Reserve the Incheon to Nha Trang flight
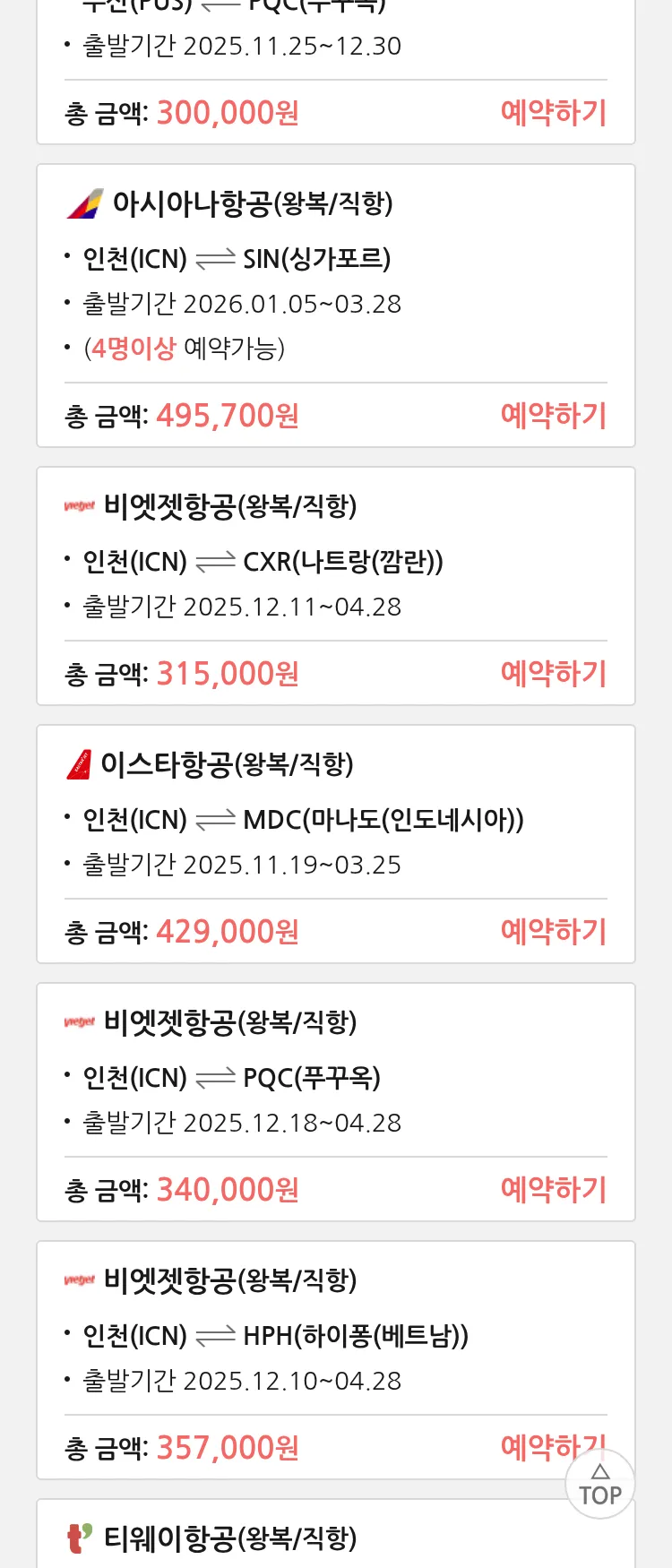This screenshot has width=672, height=1568. pos(553,674)
